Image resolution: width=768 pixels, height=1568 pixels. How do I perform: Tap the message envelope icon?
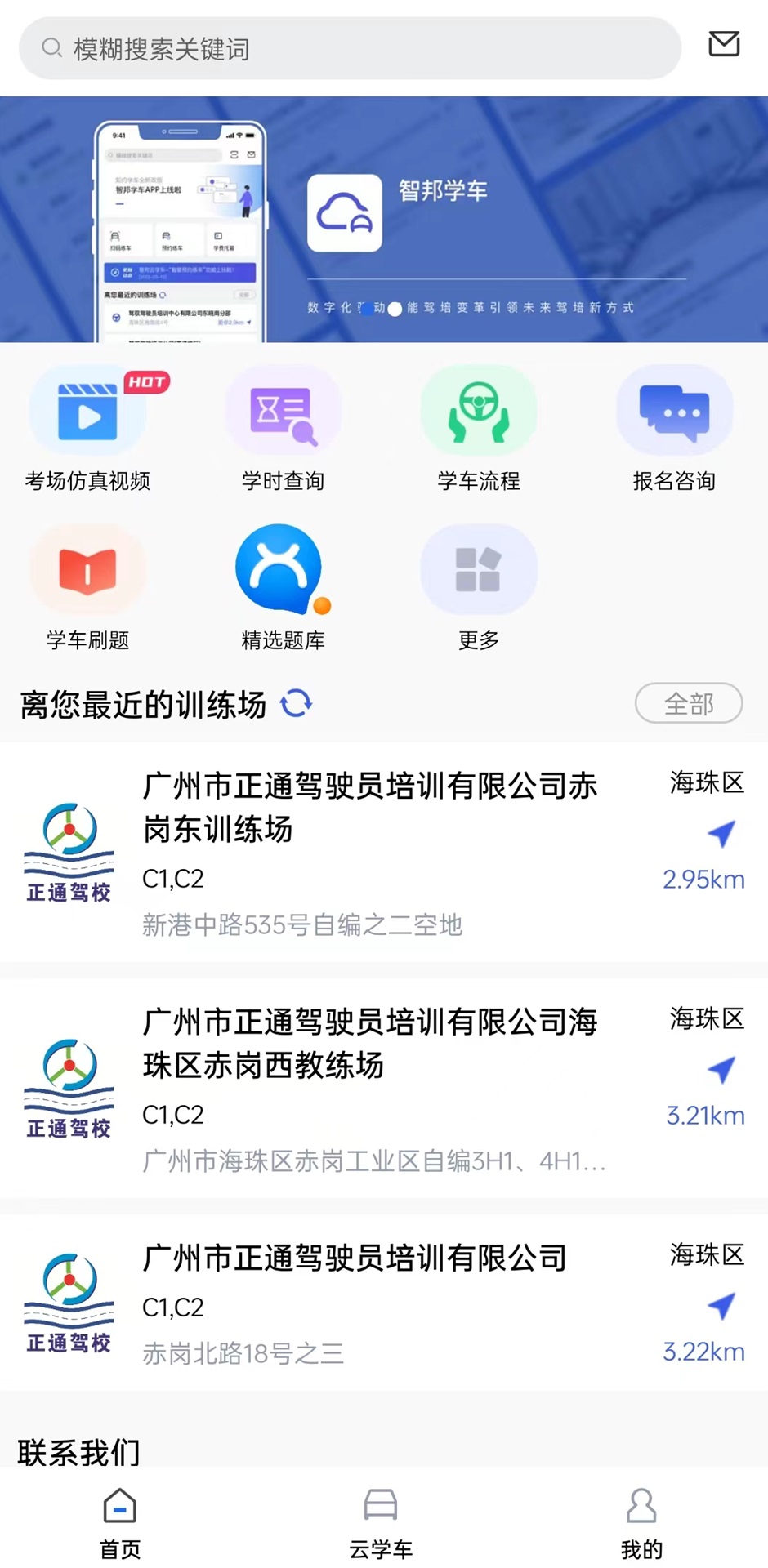724,45
